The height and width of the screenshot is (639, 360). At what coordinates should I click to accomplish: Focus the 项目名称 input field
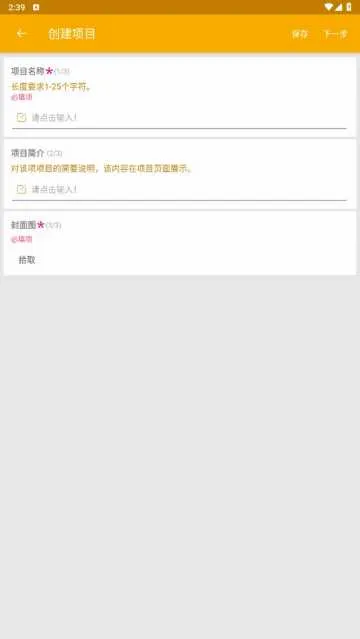(x=179, y=118)
